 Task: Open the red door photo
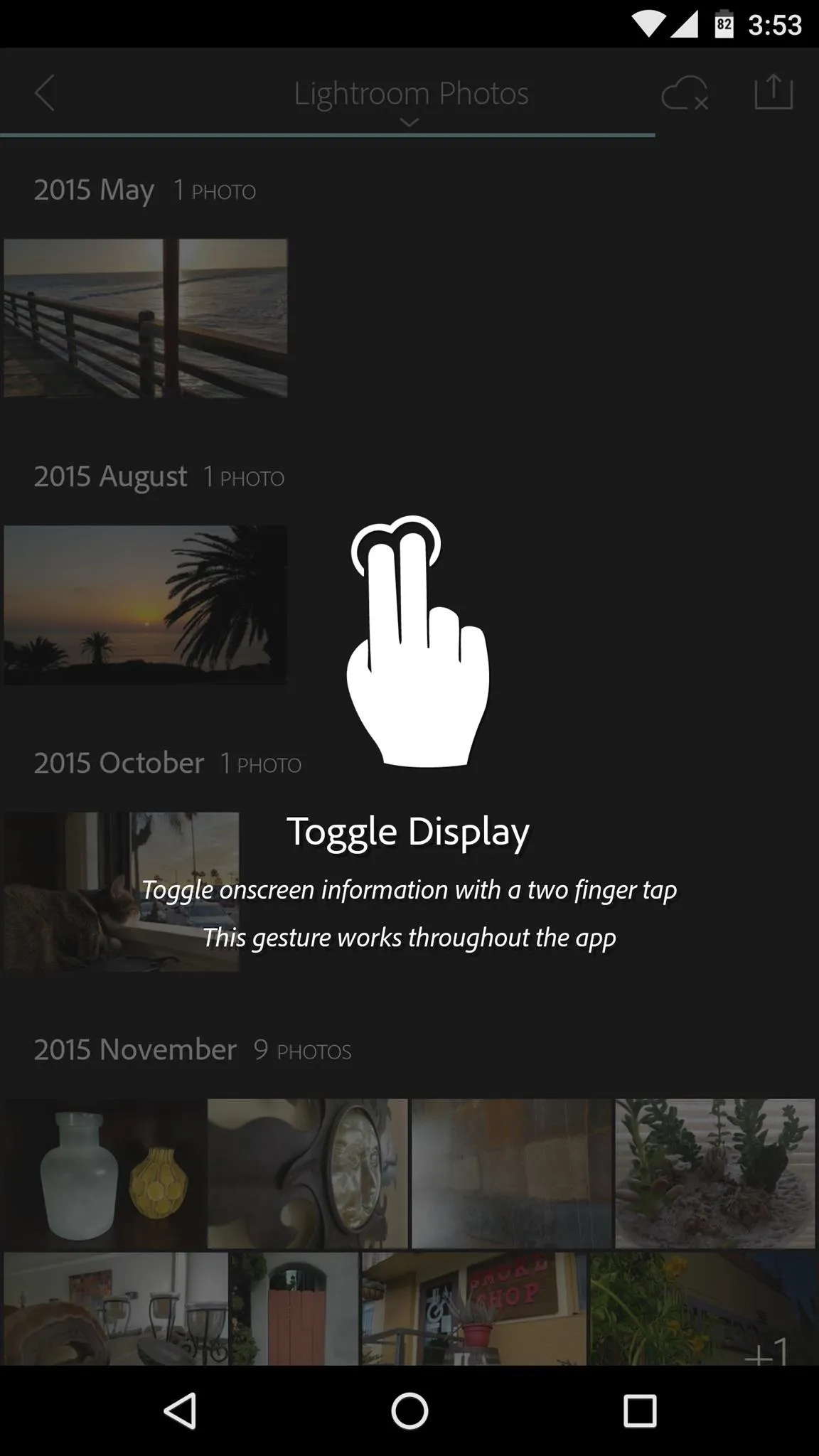click(x=295, y=1309)
